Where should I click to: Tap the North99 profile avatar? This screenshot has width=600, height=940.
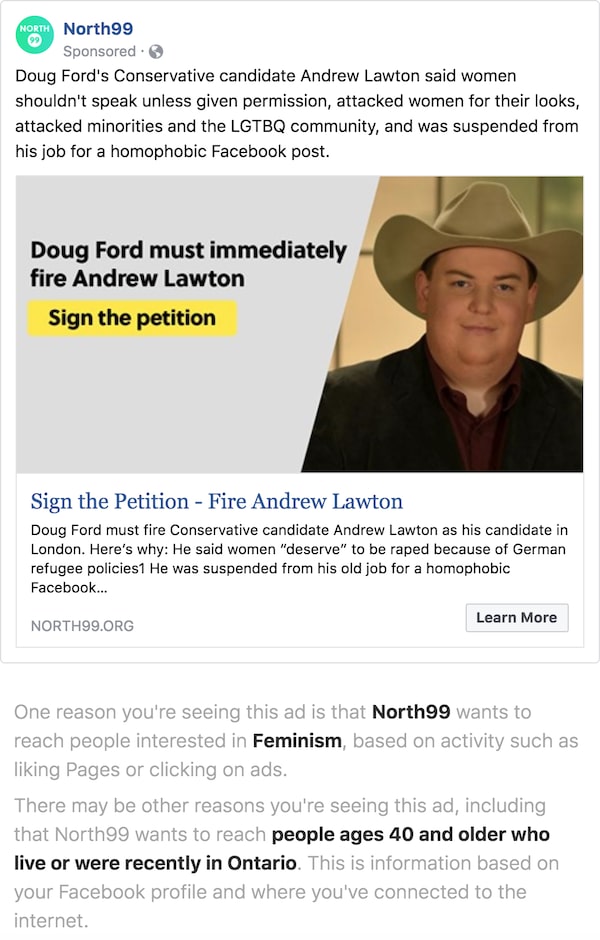click(x=34, y=36)
